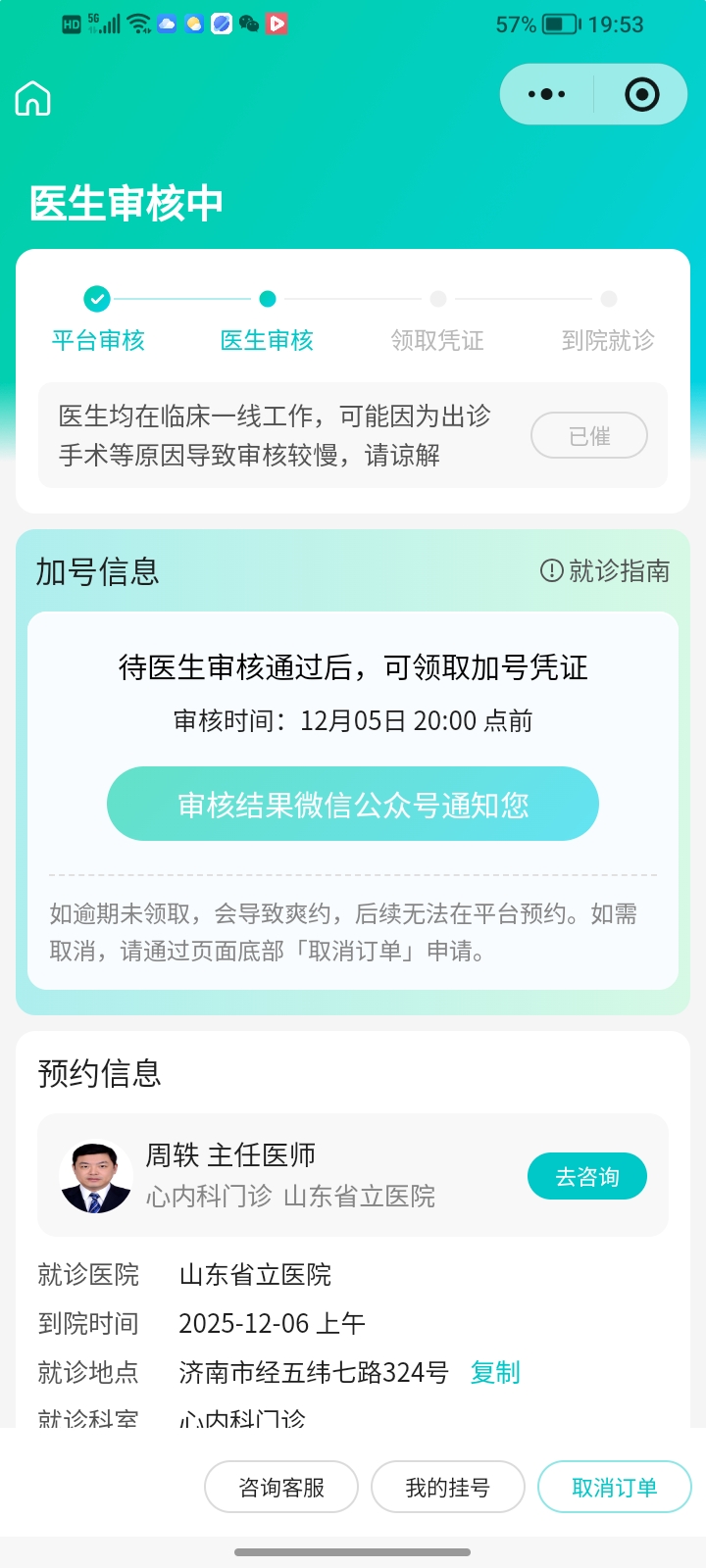Tap 审核结果微信公众号通知您 button
706x1568 pixels.
(353, 804)
